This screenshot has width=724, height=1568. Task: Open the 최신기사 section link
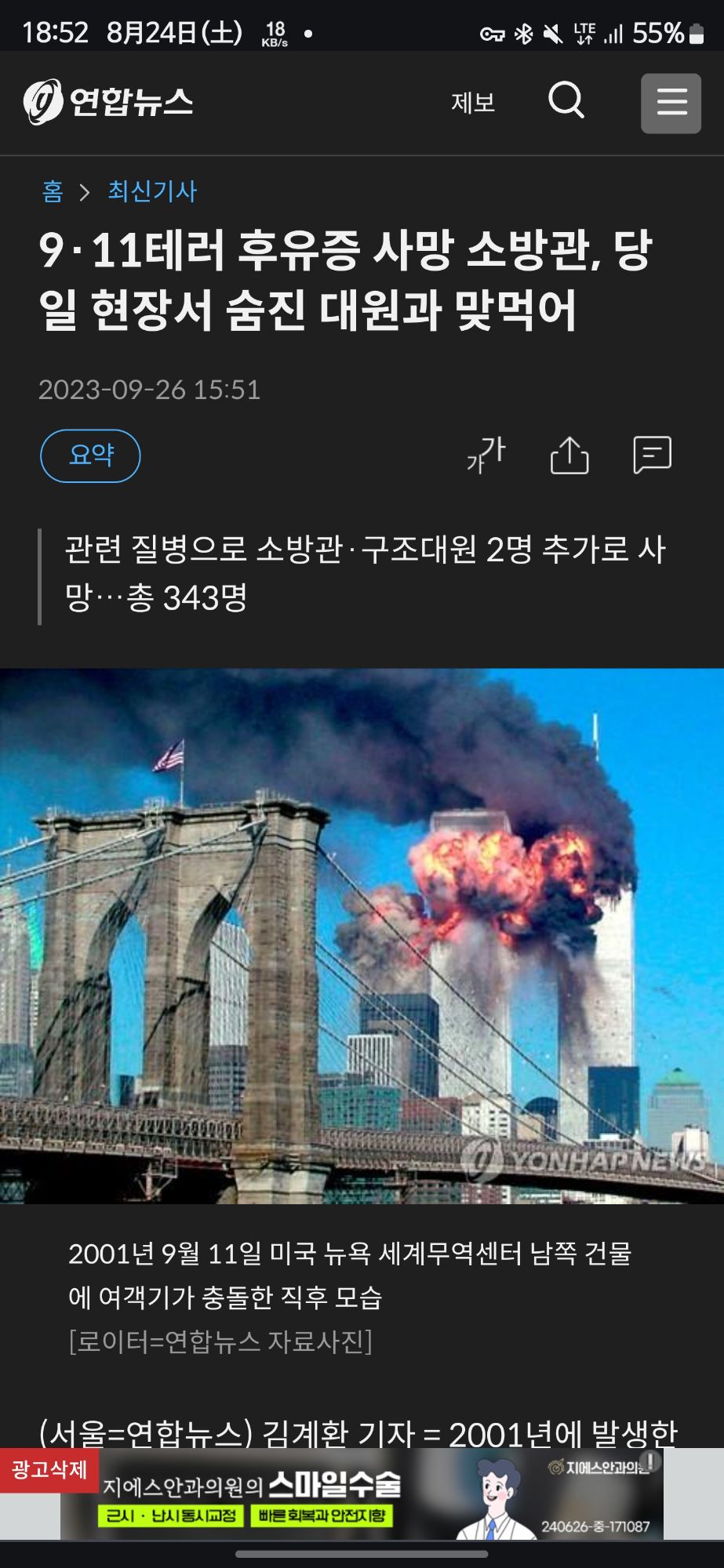click(x=152, y=191)
